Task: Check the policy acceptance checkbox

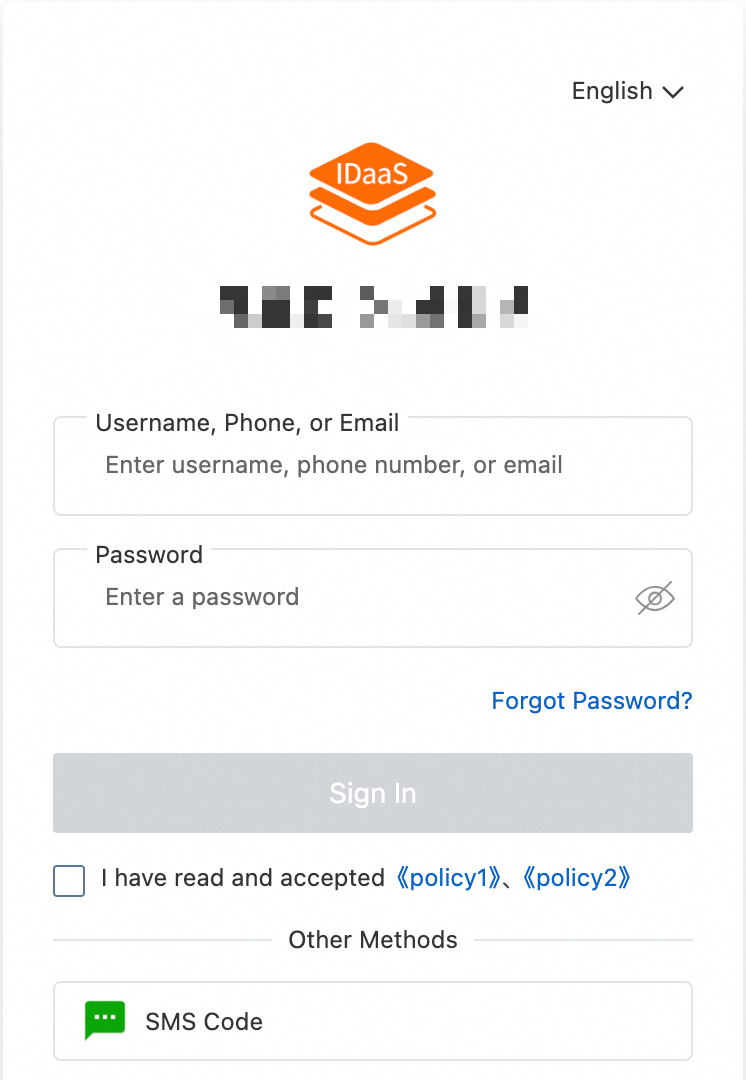Action: (x=69, y=881)
